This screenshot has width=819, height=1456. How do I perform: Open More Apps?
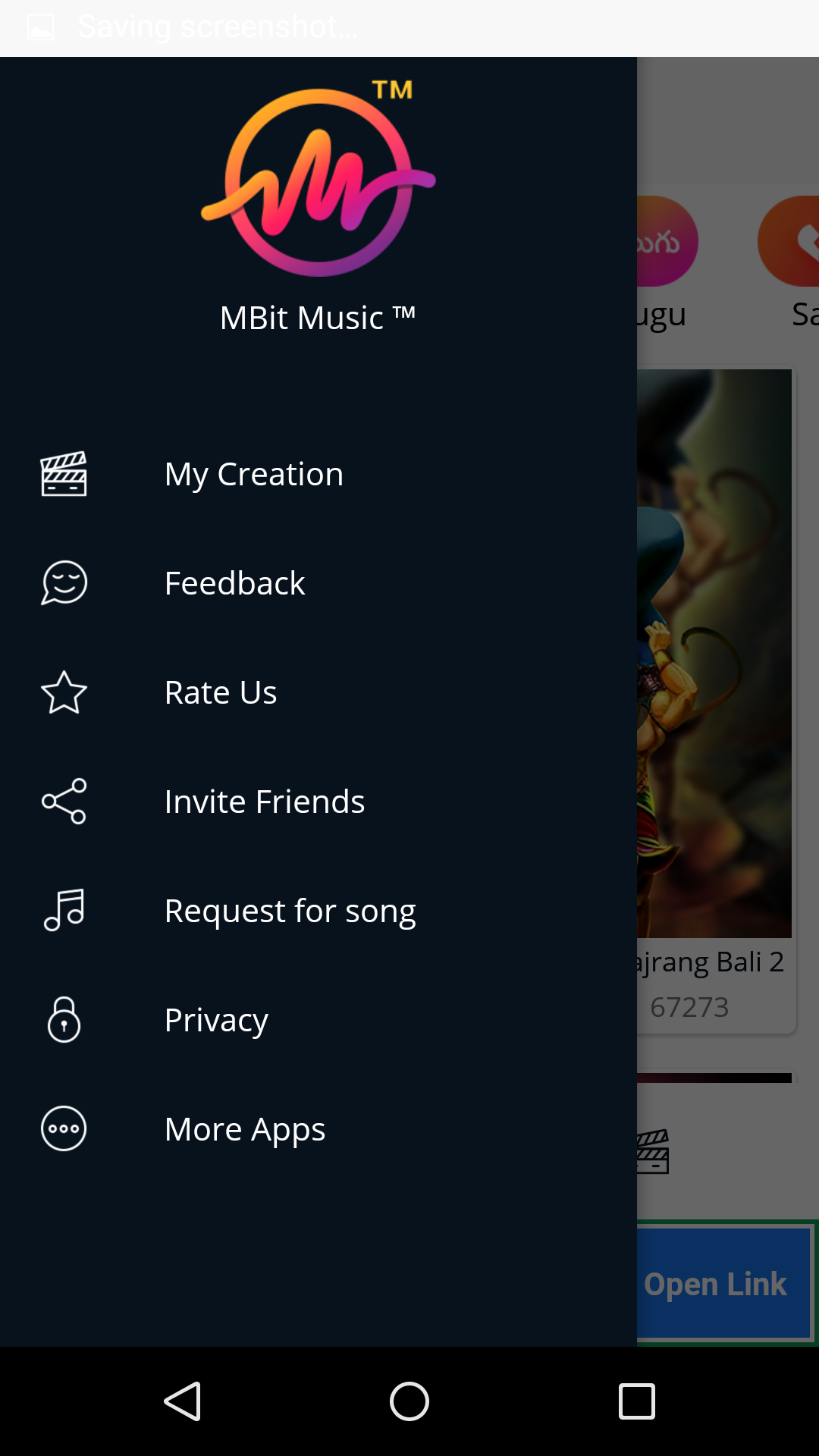point(244,1130)
